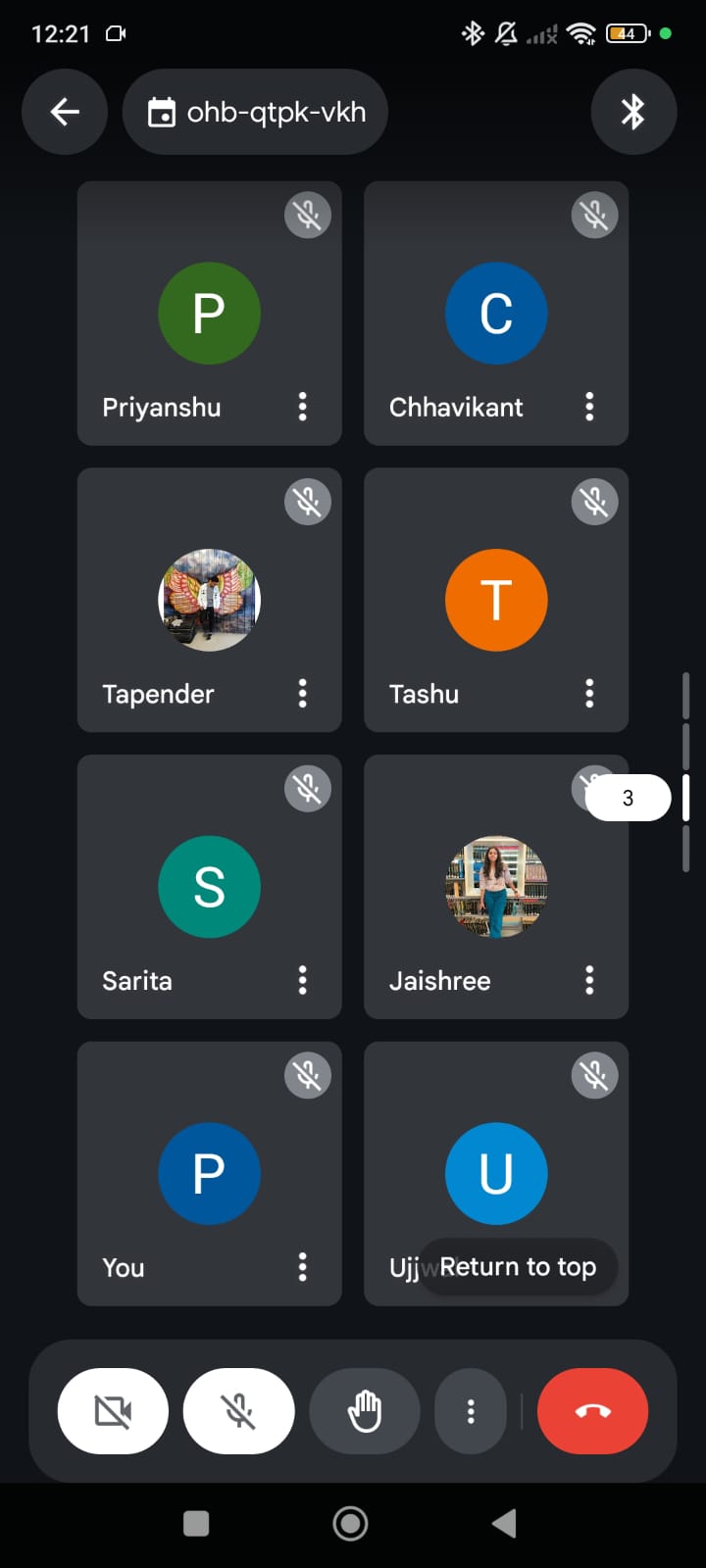Viewport: 706px width, 1568px height.
Task: Select Jaishree's participant tile
Action: point(496,887)
